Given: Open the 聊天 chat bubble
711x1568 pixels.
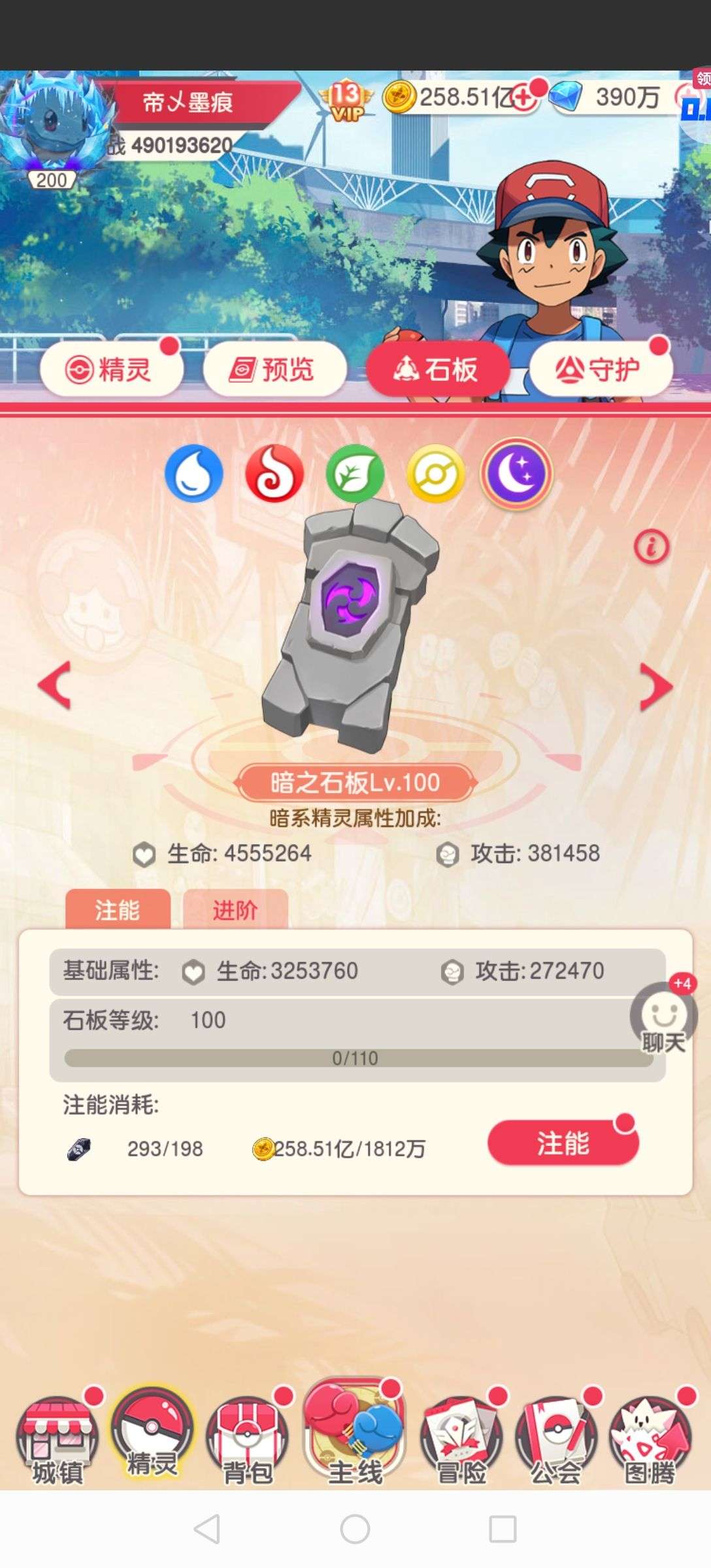Looking at the screenshot, I should pos(664,1017).
